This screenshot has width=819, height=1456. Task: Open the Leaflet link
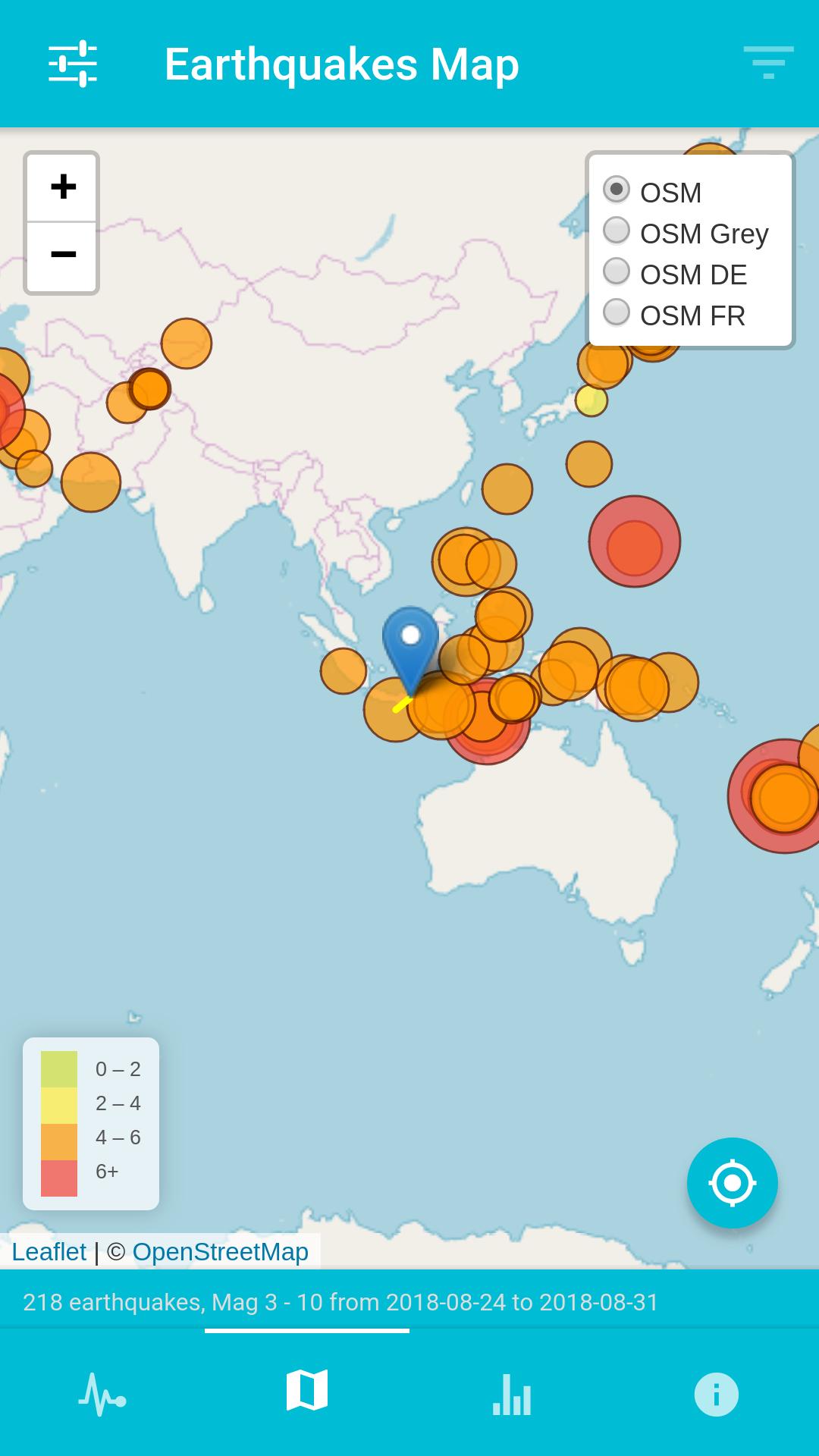tap(49, 1251)
